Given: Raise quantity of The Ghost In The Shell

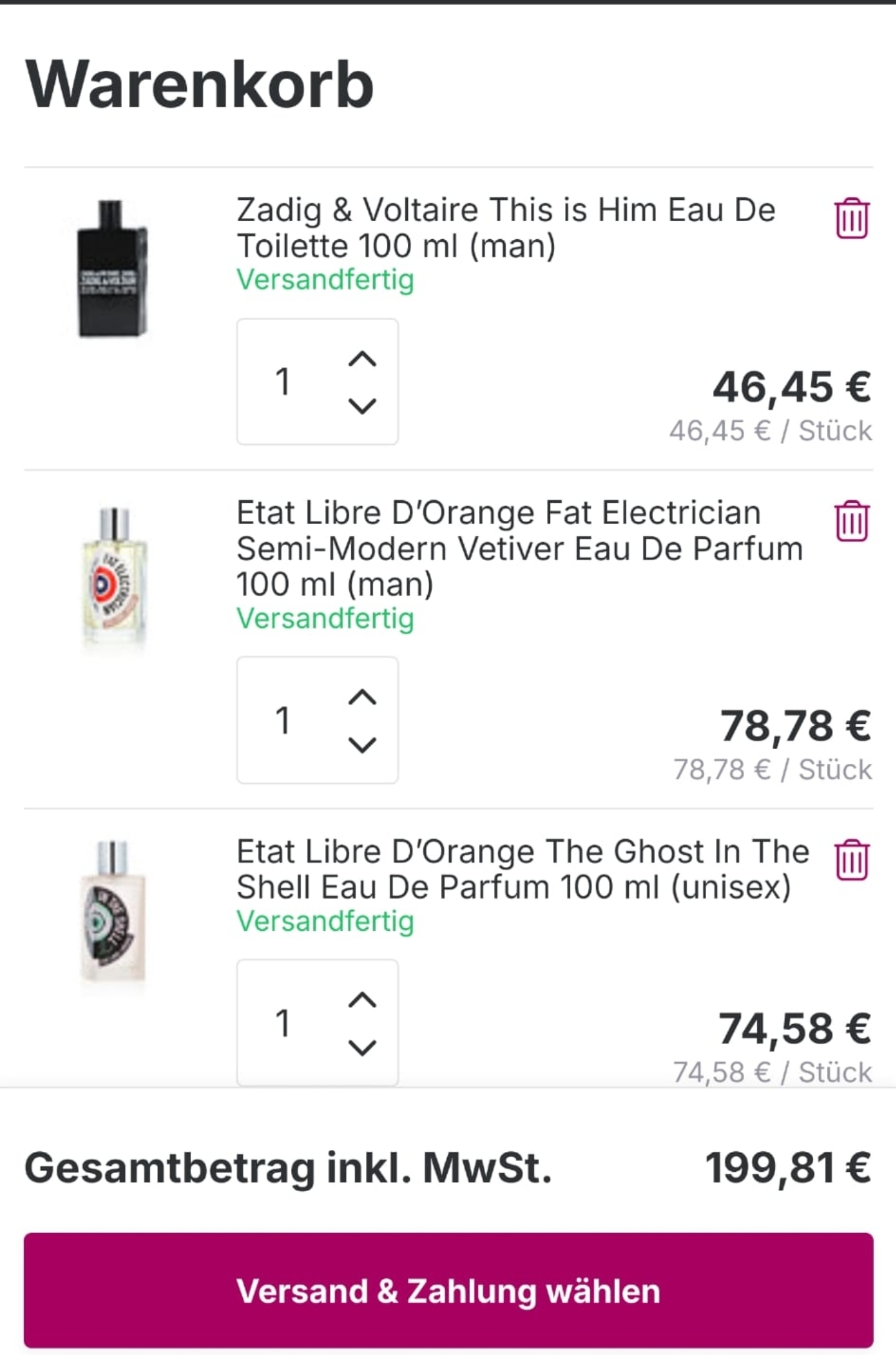Looking at the screenshot, I should point(362,1000).
